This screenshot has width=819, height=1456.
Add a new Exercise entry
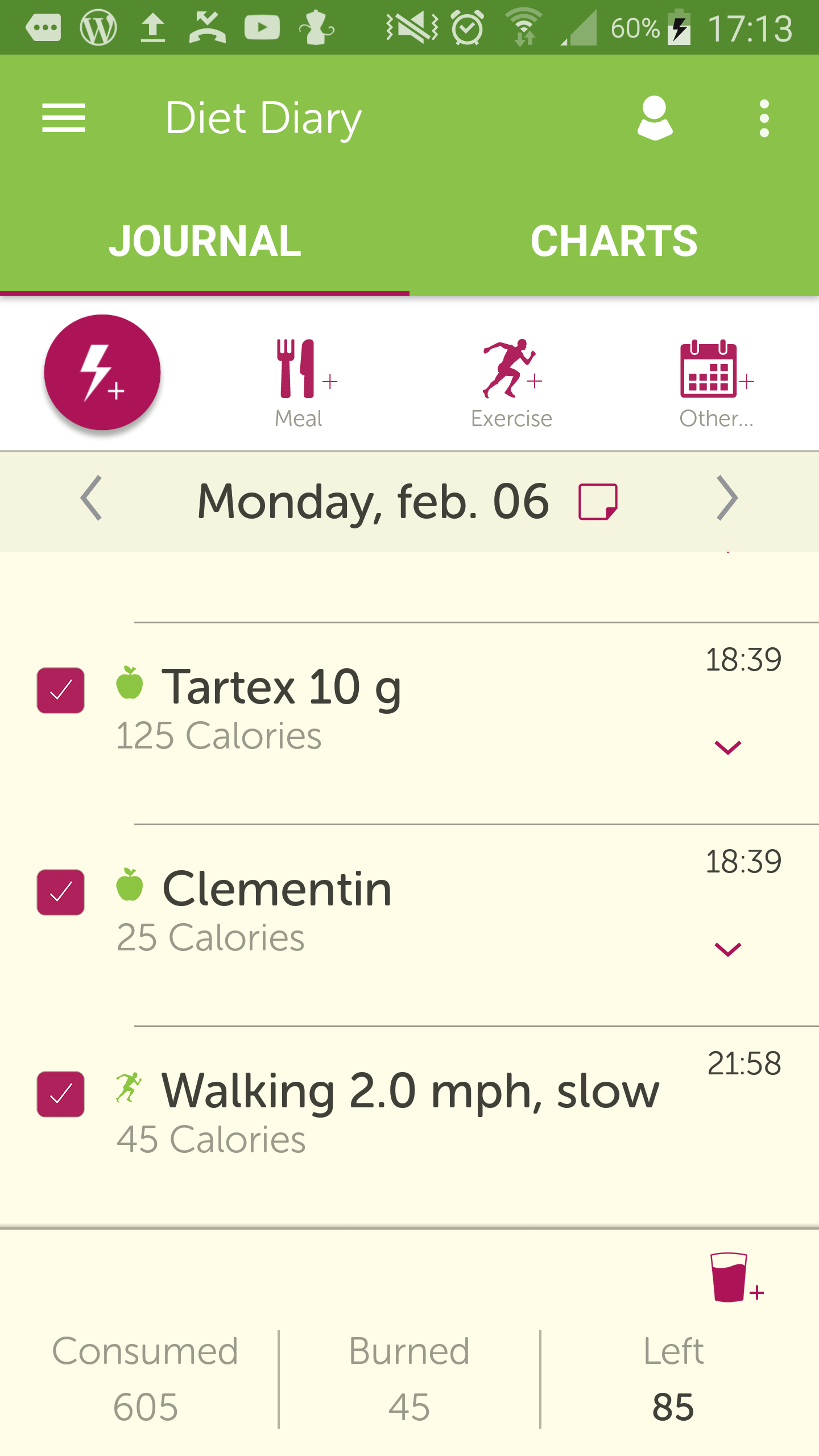pyautogui.click(x=511, y=382)
